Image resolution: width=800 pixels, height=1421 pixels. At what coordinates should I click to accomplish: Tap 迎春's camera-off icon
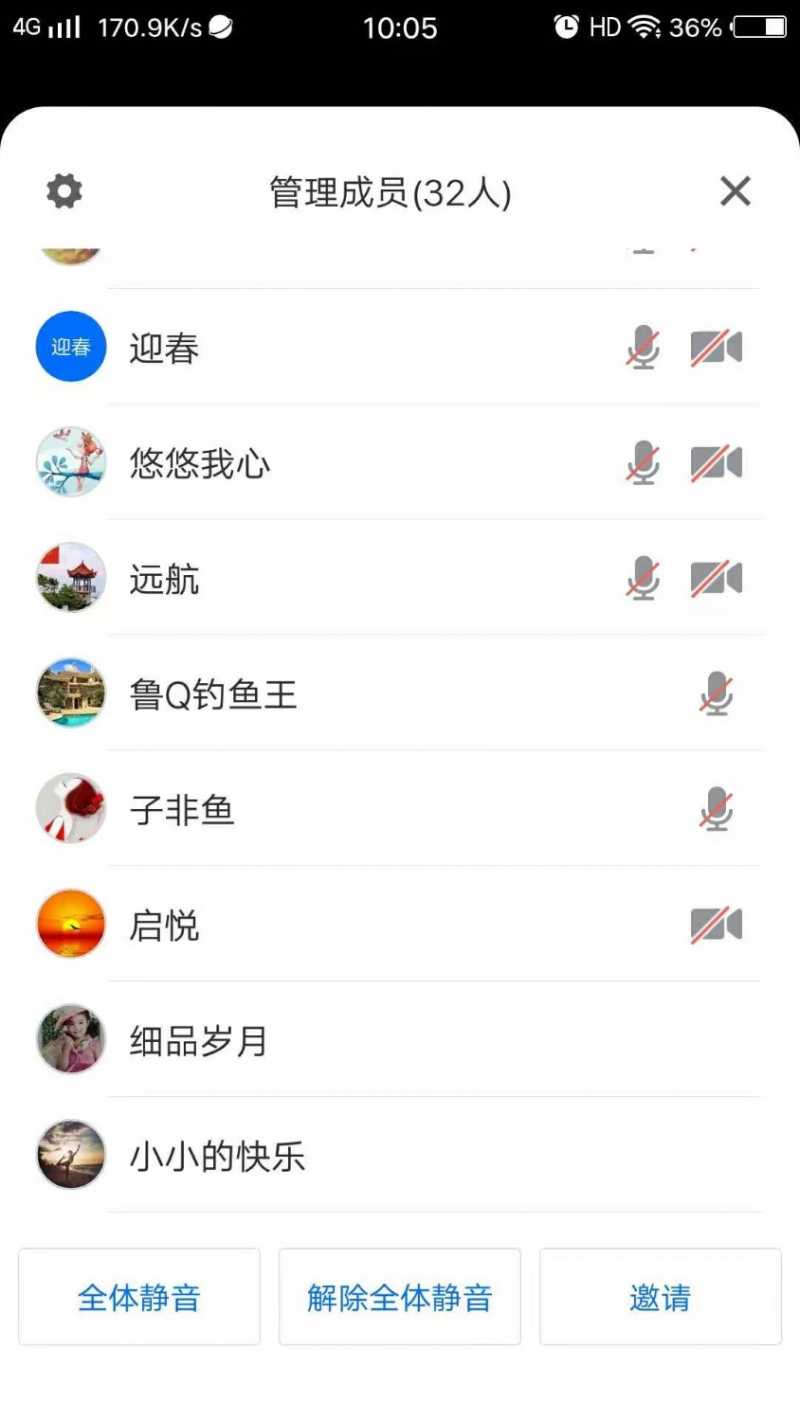tap(716, 348)
